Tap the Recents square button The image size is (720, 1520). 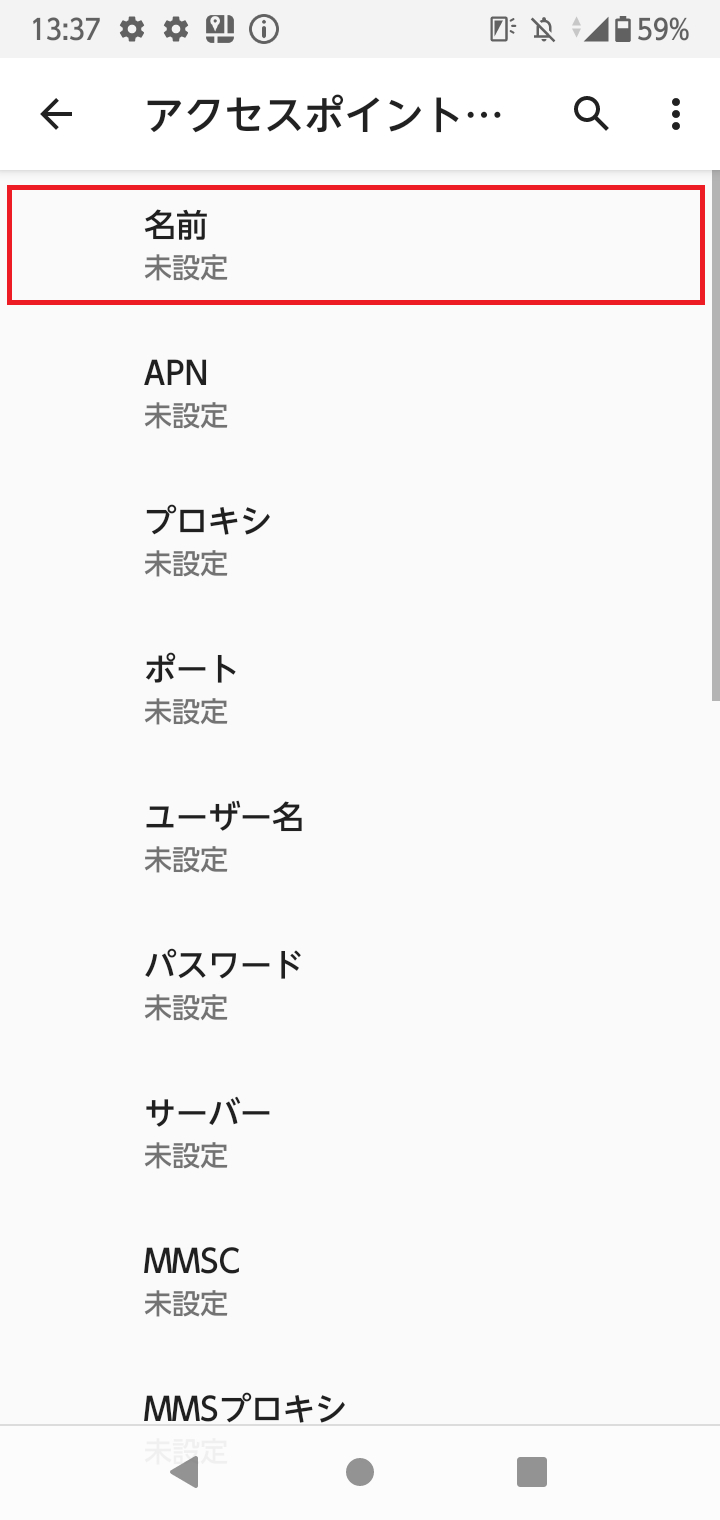coord(533,1471)
